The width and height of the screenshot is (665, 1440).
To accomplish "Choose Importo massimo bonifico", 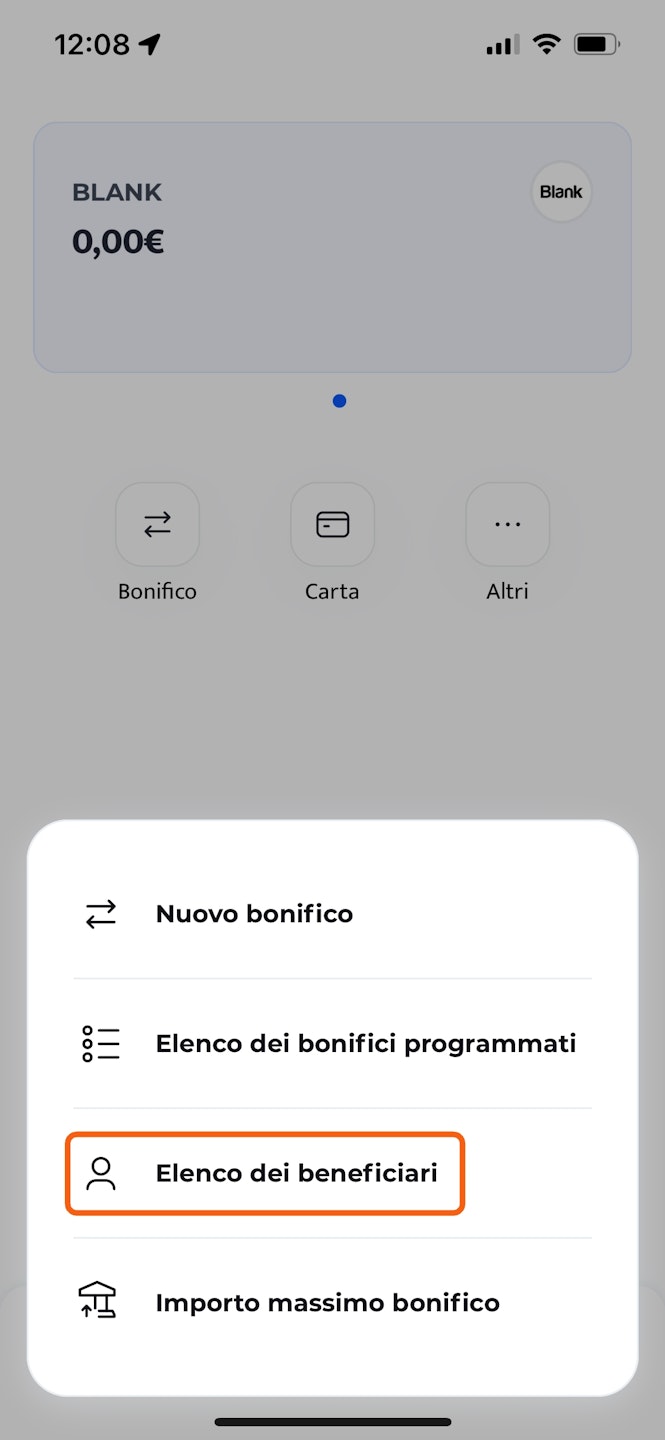I will (327, 1303).
